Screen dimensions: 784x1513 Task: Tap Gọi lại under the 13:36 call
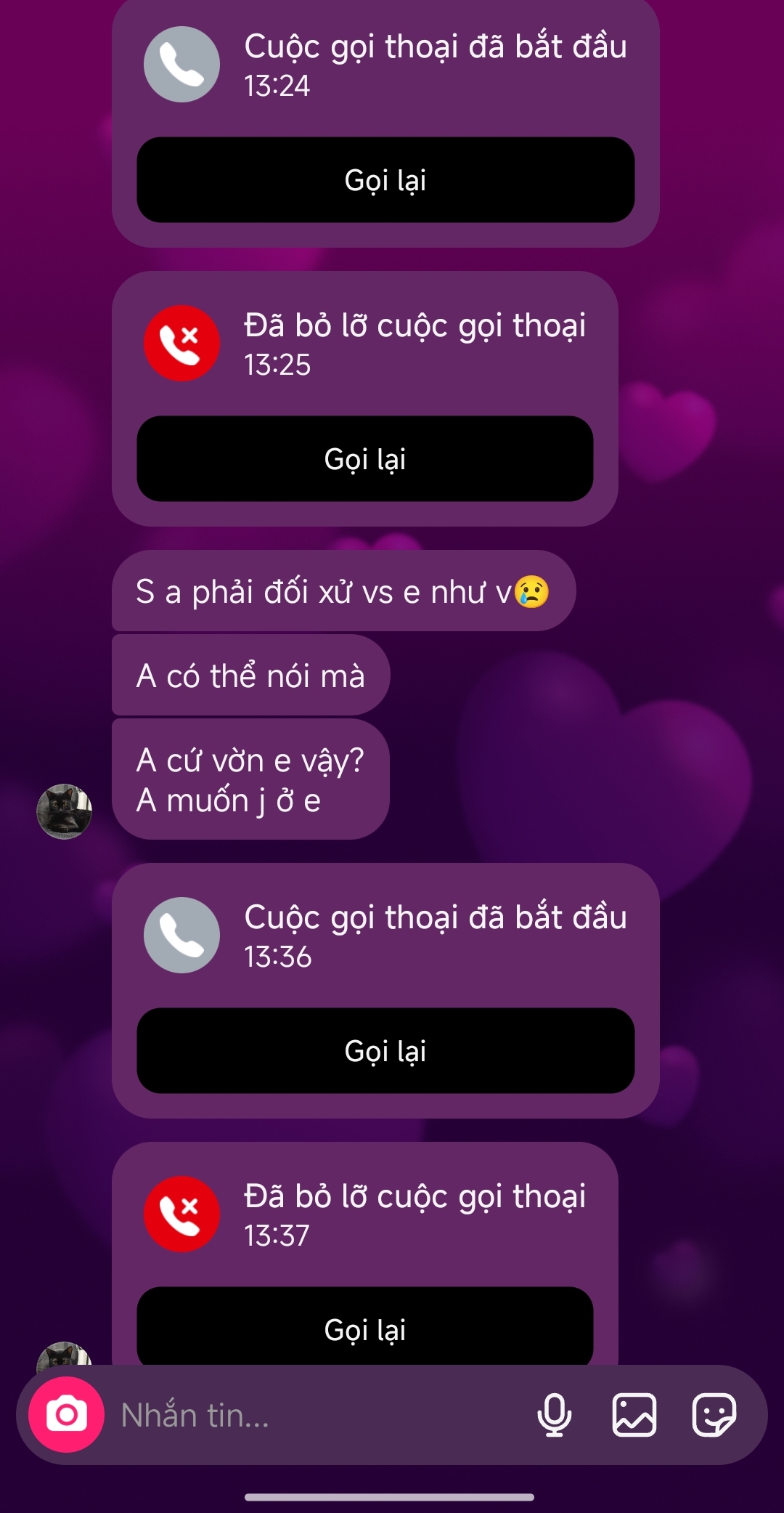tap(385, 1050)
